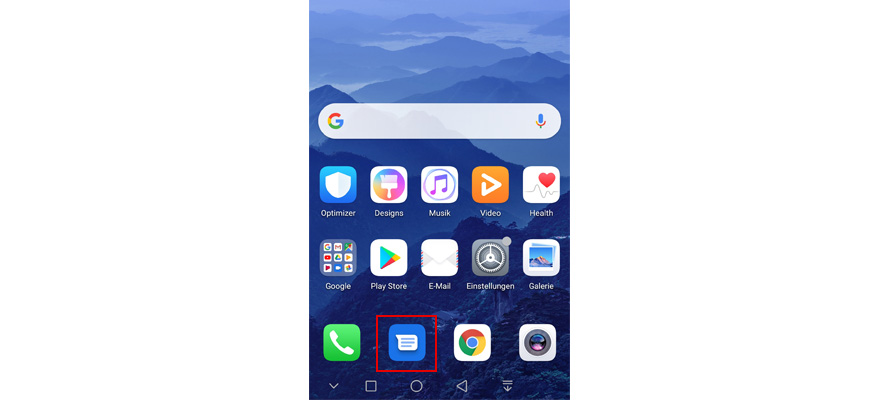879x400 pixels.
Task: Open the camera from the dock
Action: [537, 343]
